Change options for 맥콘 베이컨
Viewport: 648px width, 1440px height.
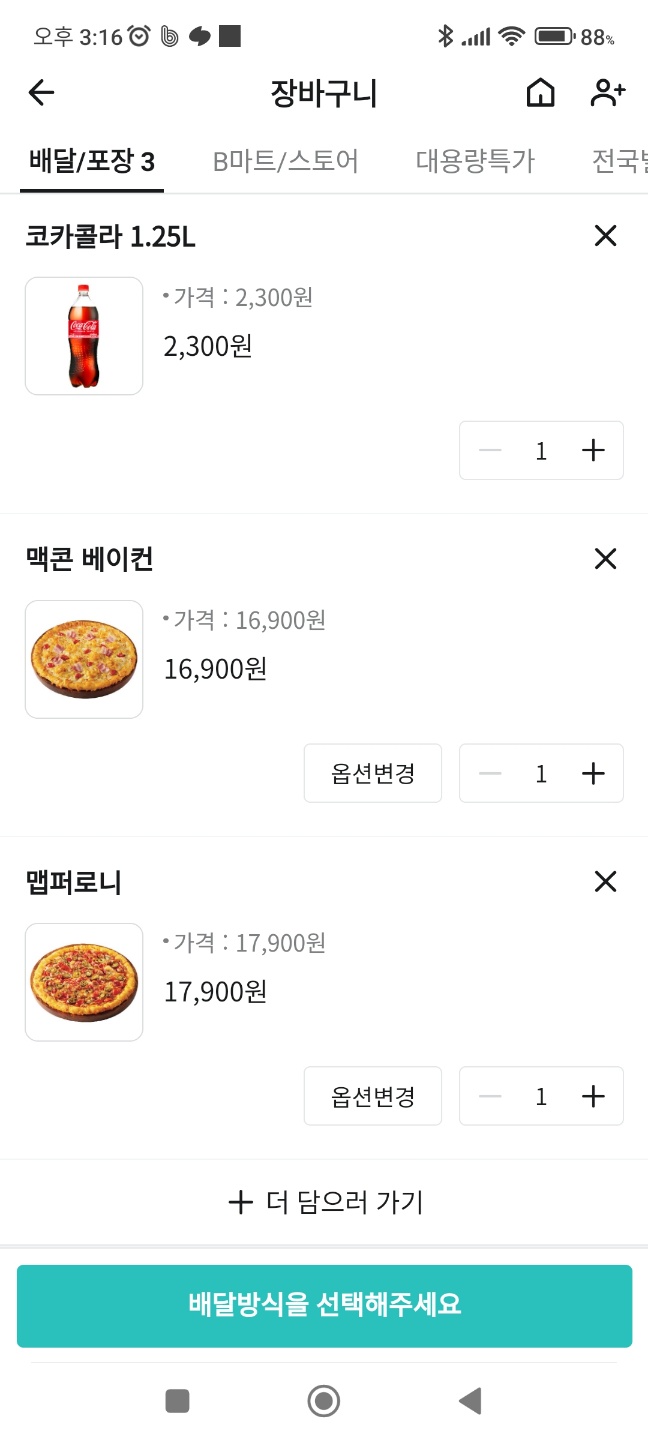tap(373, 774)
